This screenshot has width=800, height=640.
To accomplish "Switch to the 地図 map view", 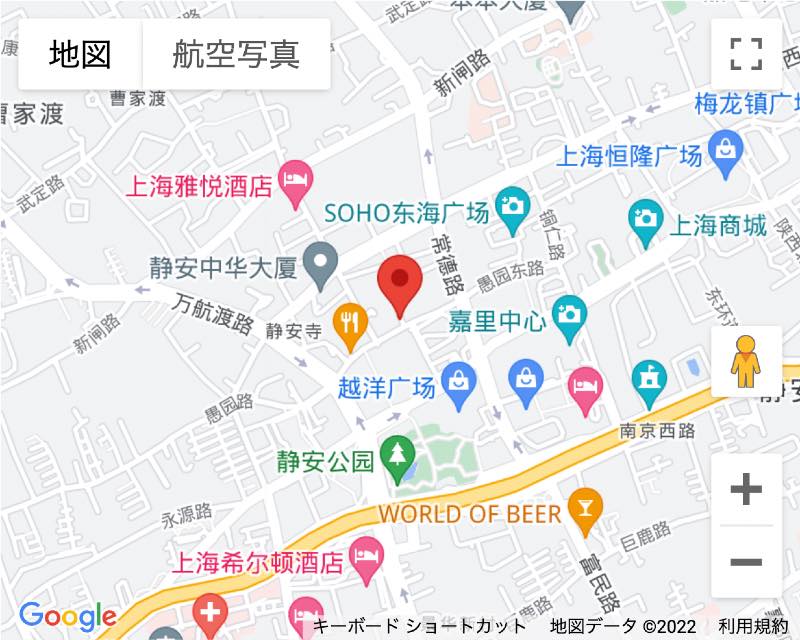I will click(x=80, y=54).
